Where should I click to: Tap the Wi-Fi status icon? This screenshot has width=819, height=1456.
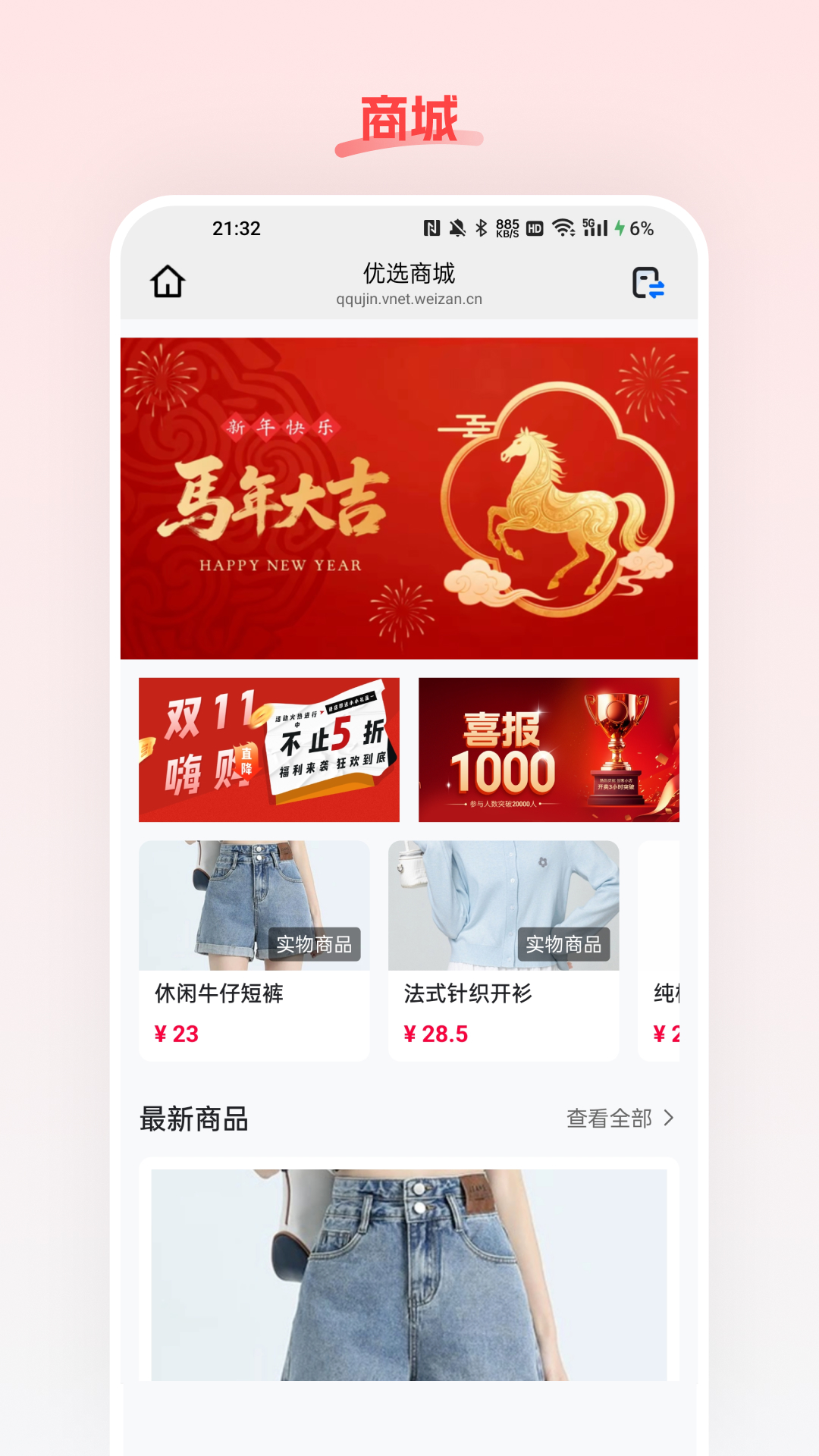tap(561, 227)
